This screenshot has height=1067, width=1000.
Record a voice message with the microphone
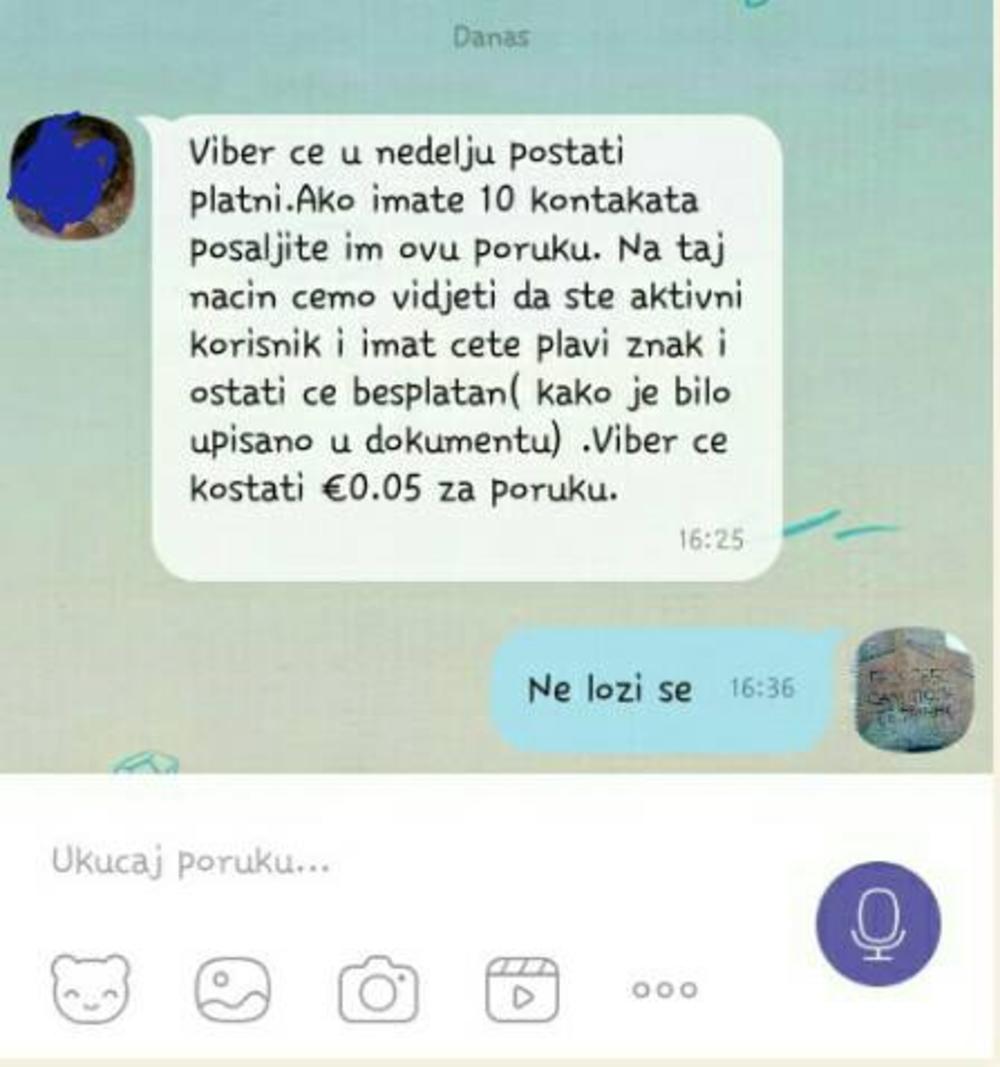[878, 923]
